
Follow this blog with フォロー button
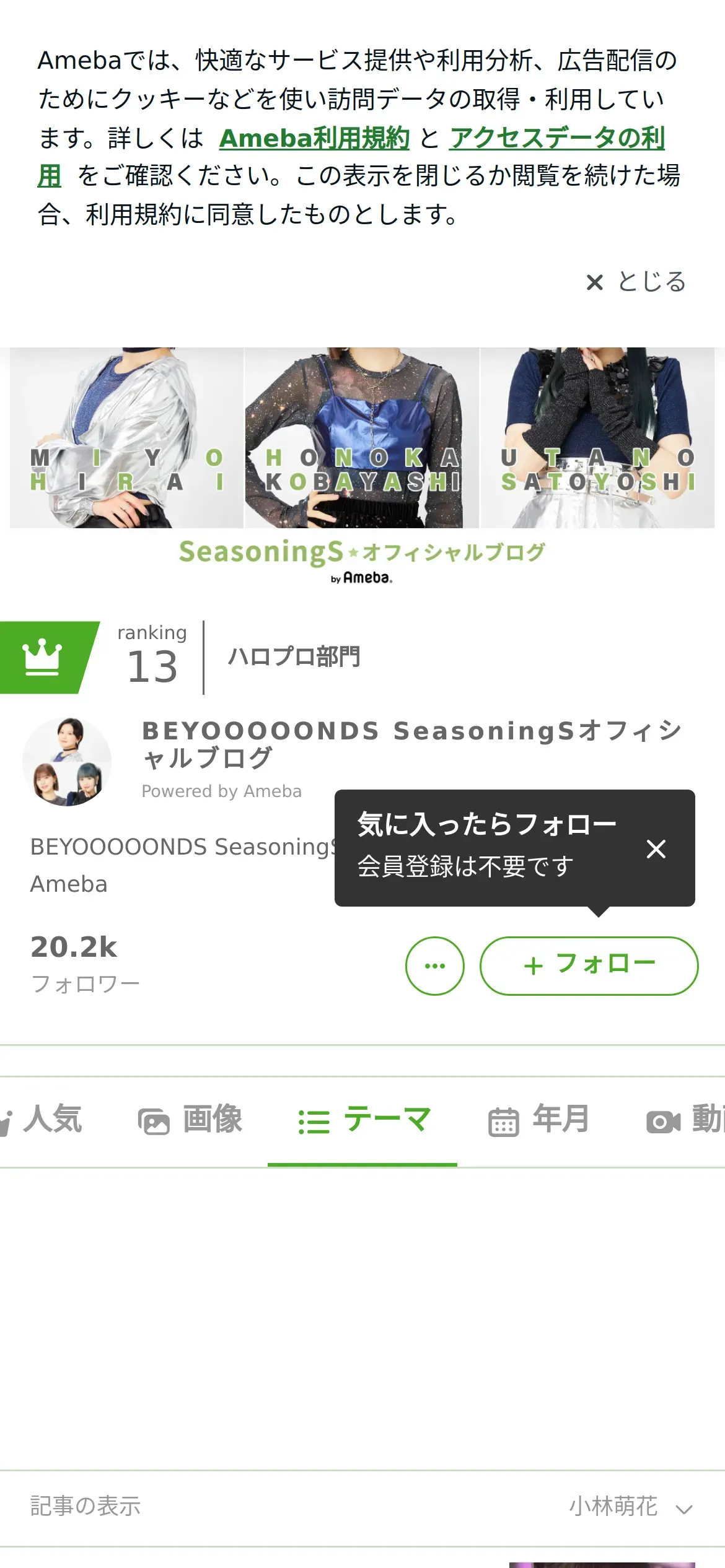[x=589, y=965]
